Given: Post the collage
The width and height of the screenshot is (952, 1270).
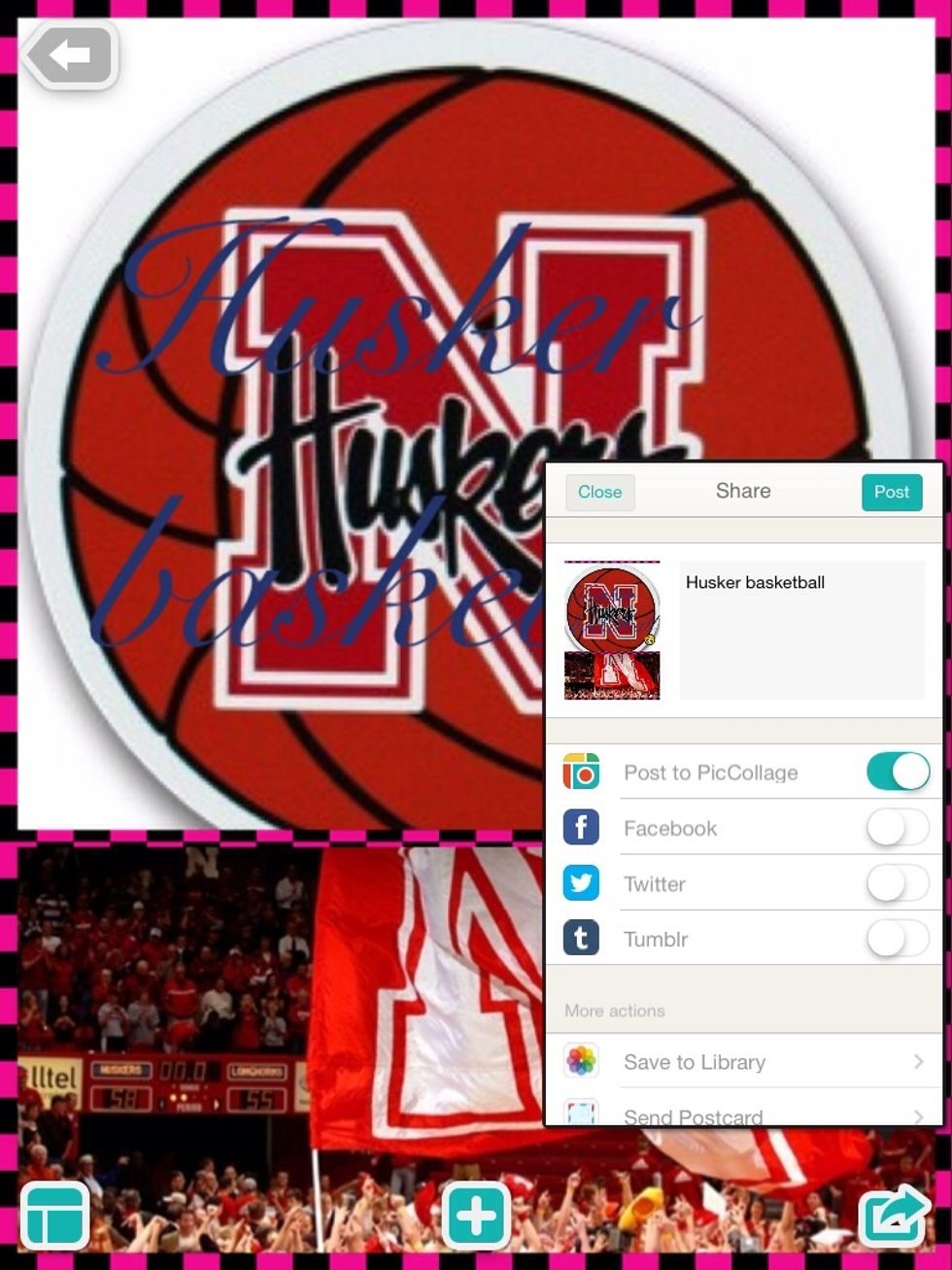Looking at the screenshot, I should [891, 492].
